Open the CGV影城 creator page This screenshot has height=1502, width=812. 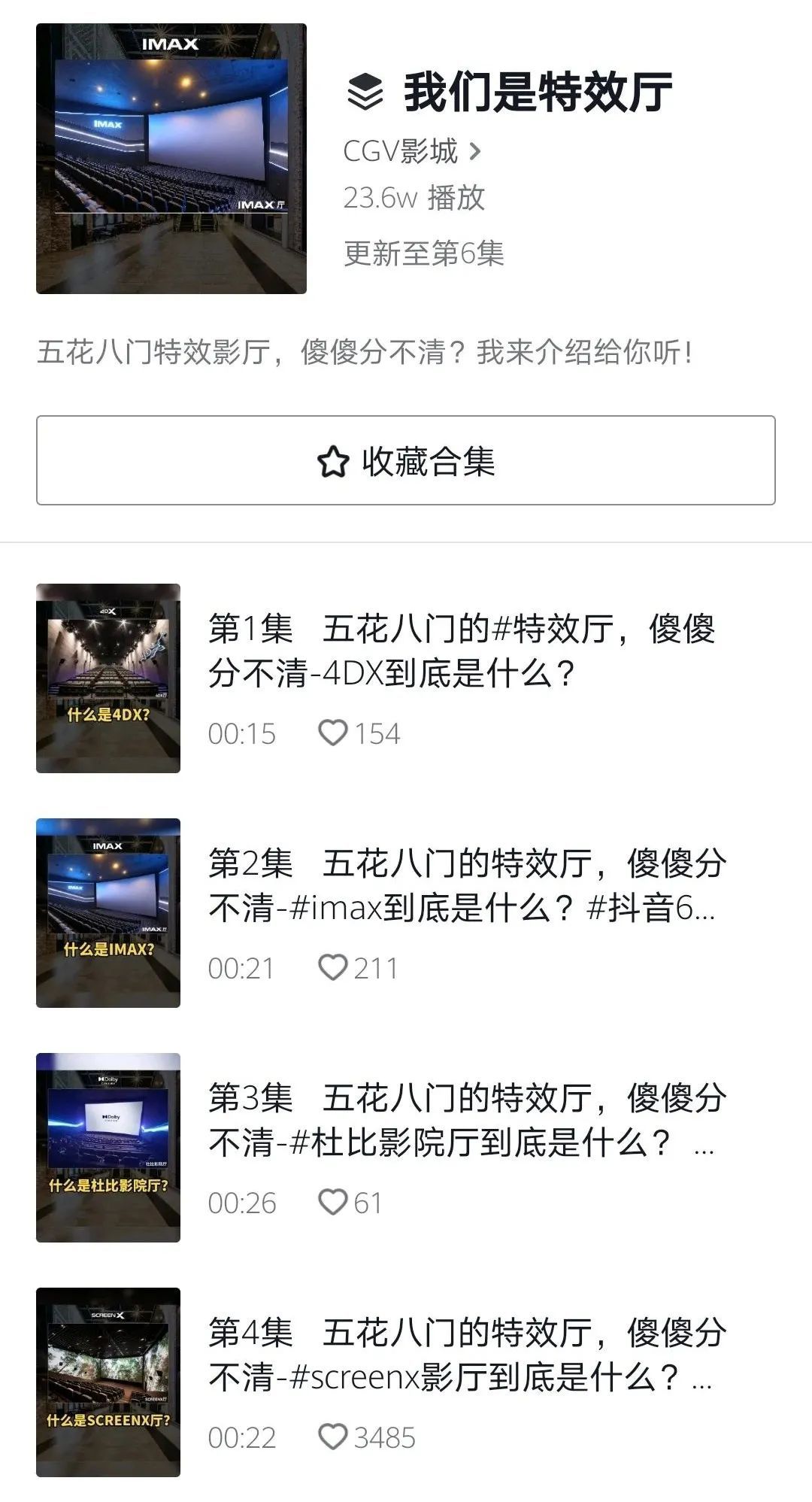tap(411, 152)
